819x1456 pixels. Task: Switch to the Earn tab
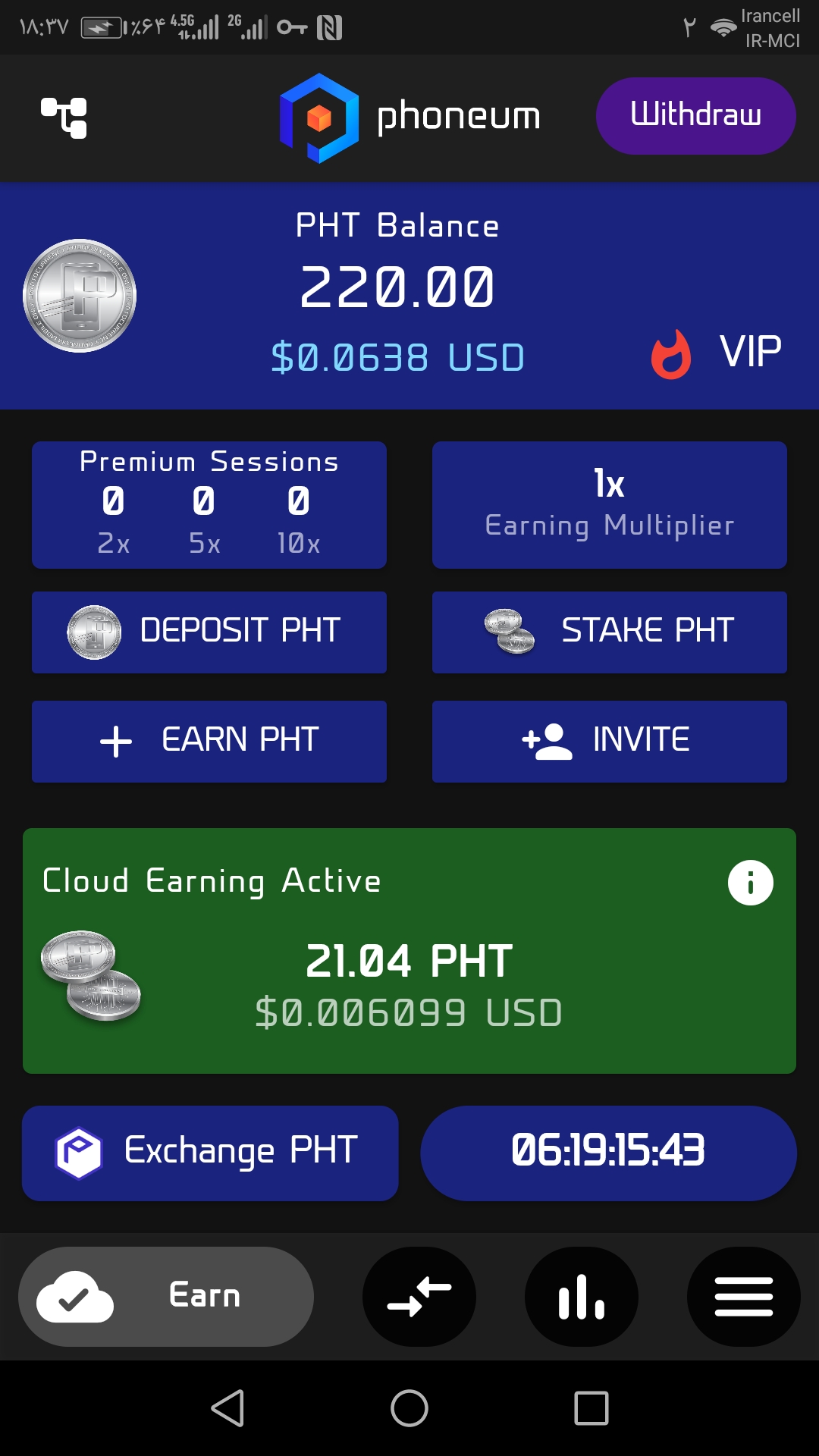166,1296
